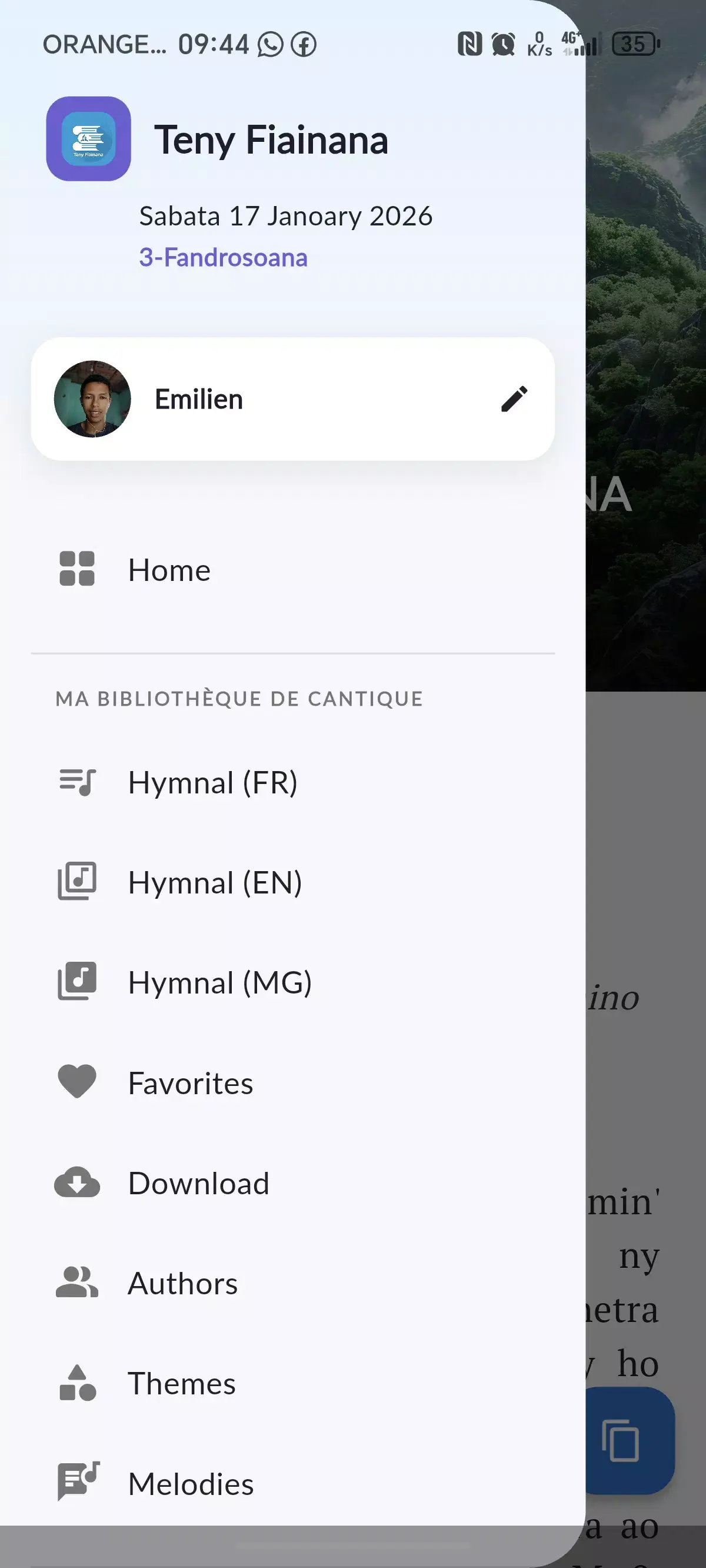
Task: Select the Download menu entry
Action: pyautogui.click(x=198, y=1181)
